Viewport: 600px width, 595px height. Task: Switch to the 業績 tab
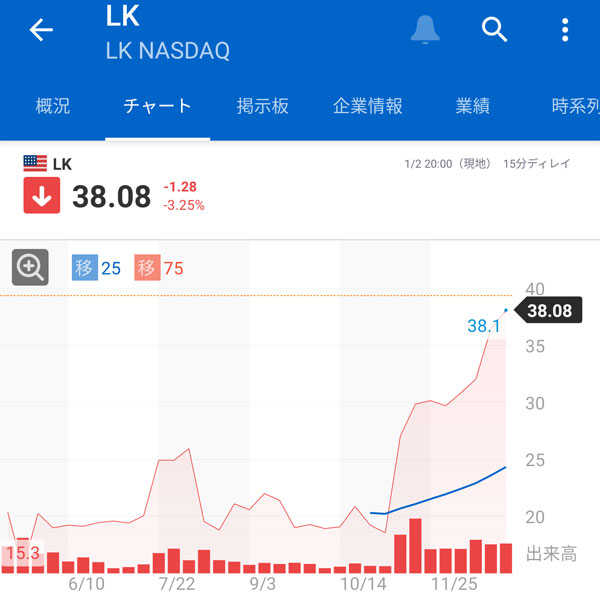pos(472,107)
